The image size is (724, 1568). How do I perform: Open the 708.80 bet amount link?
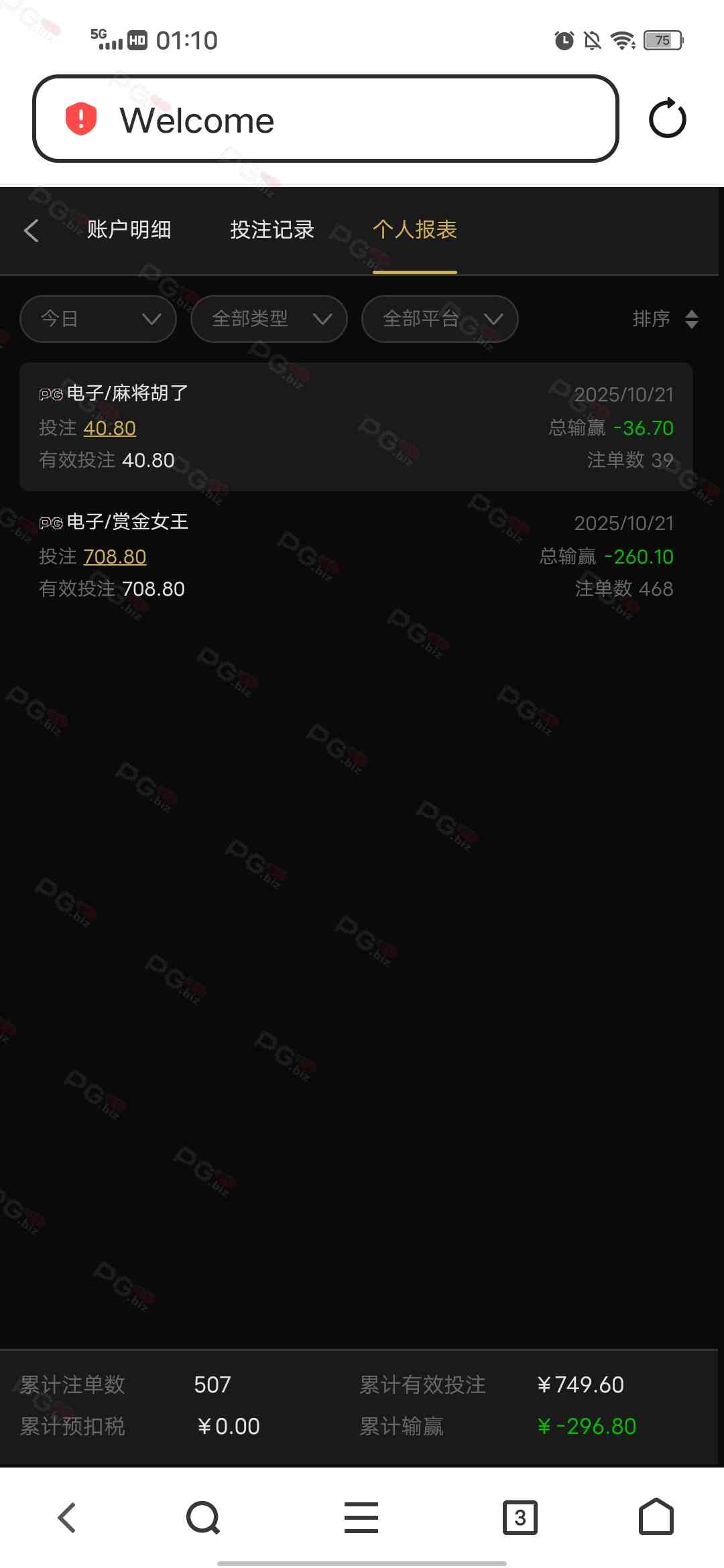click(115, 557)
